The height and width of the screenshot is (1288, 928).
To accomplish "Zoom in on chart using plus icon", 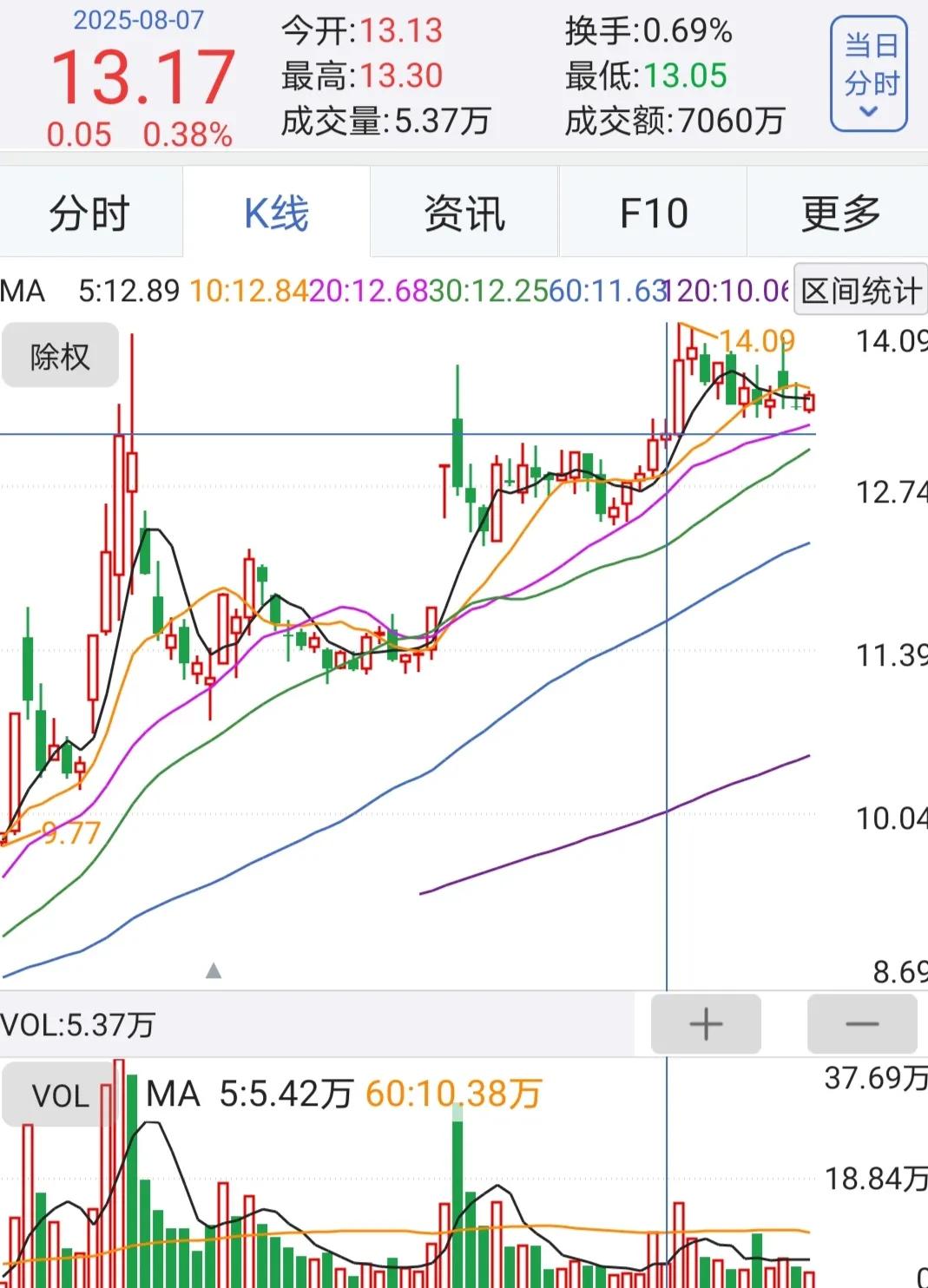I will 704,1024.
